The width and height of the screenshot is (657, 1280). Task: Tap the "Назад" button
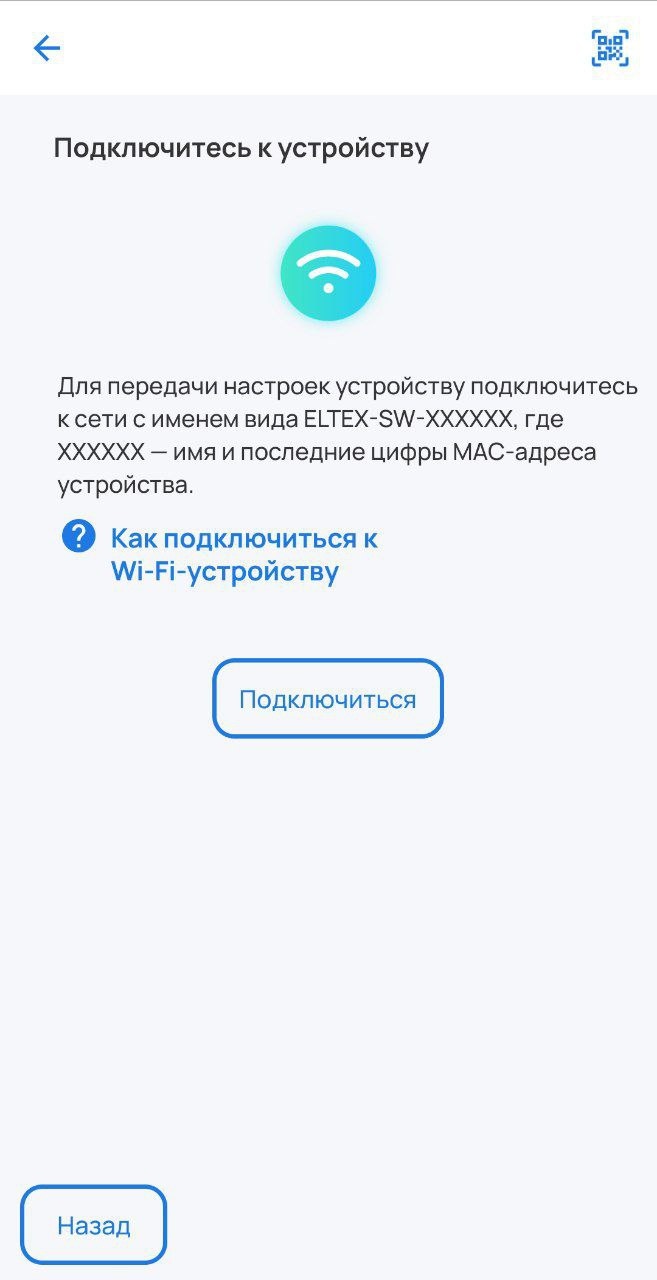point(93,1225)
